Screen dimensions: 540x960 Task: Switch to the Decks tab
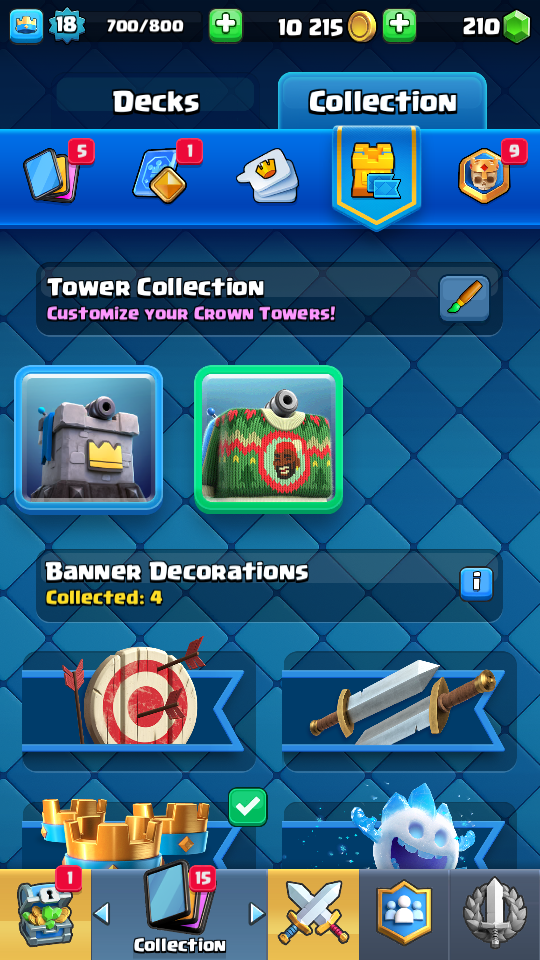pos(156,101)
